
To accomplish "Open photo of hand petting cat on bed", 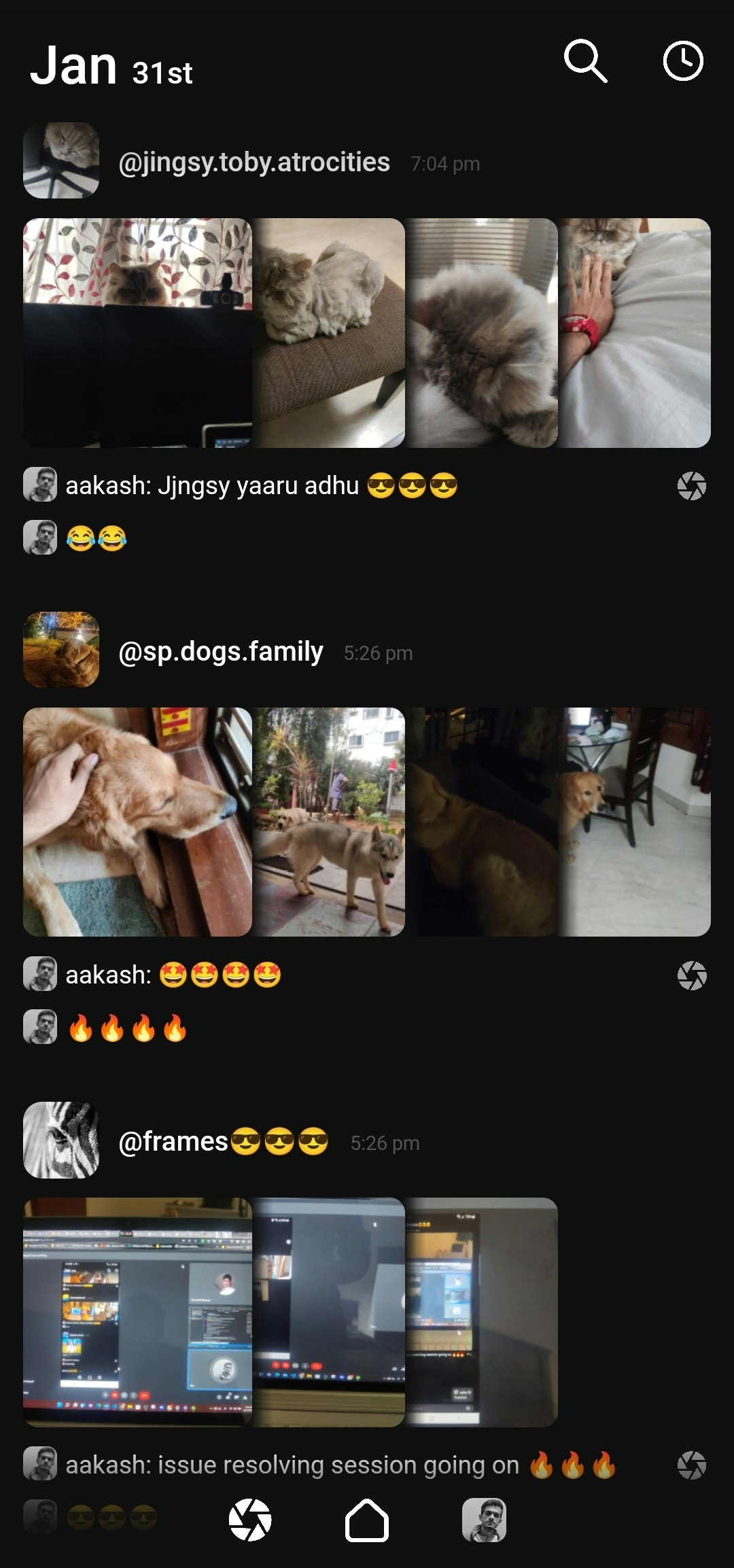I will point(634,332).
